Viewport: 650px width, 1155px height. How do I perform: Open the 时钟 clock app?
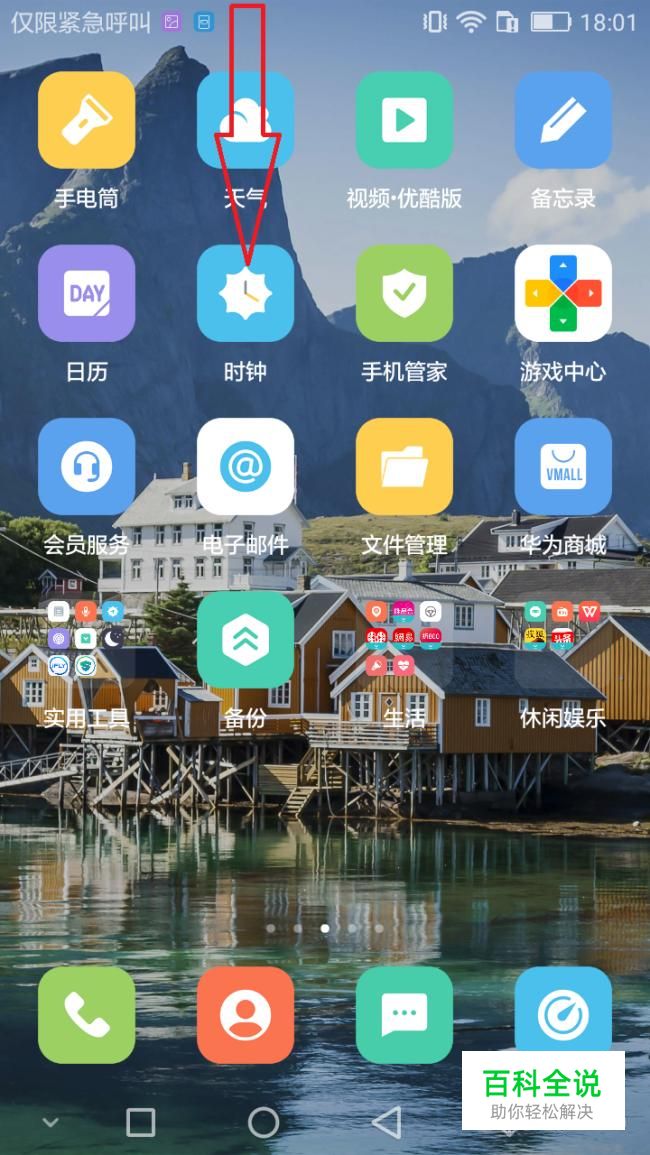click(245, 294)
